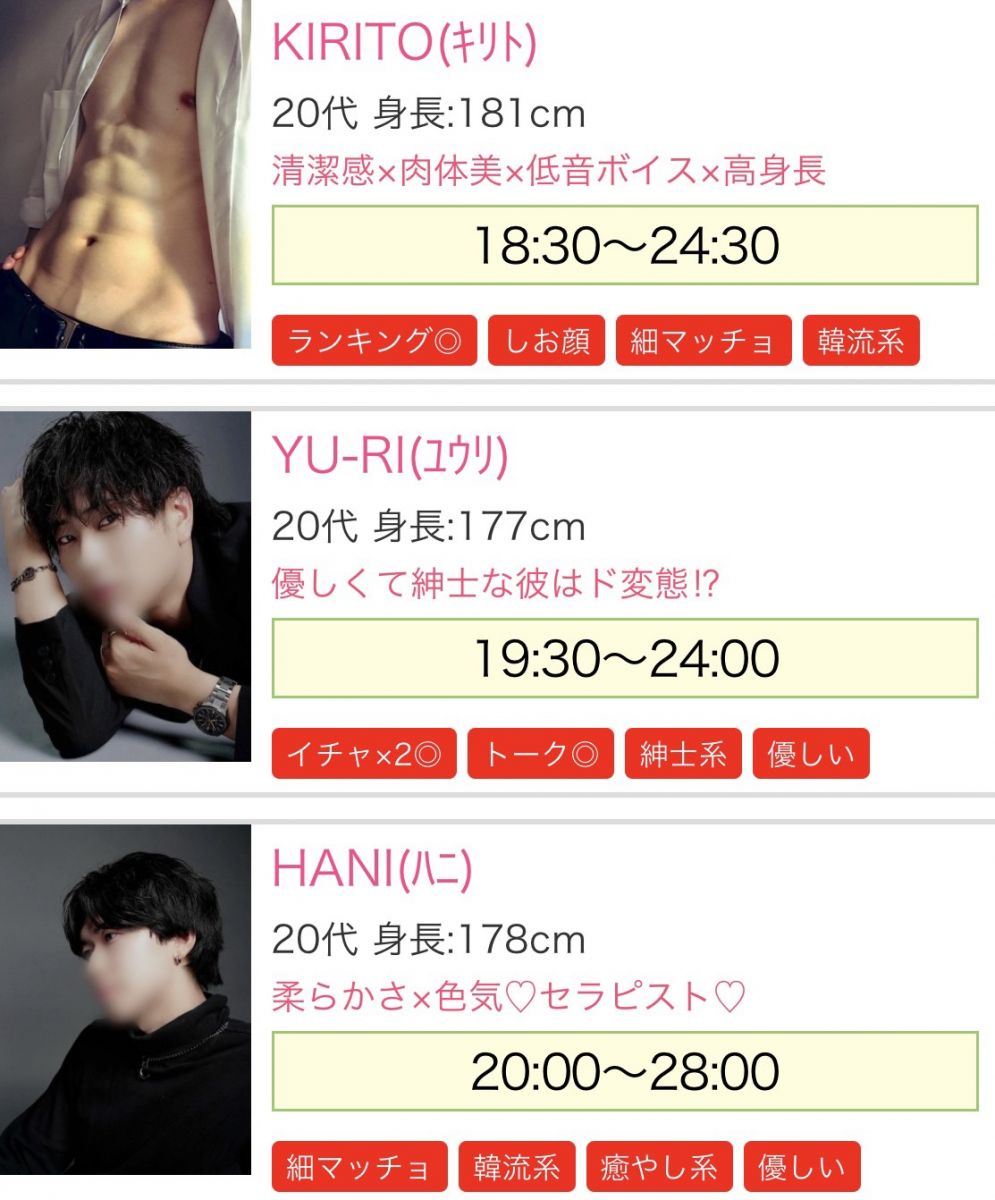Viewport: 995px width, 1200px height.
Task: Open HANI's profile photo
Action: point(125,998)
